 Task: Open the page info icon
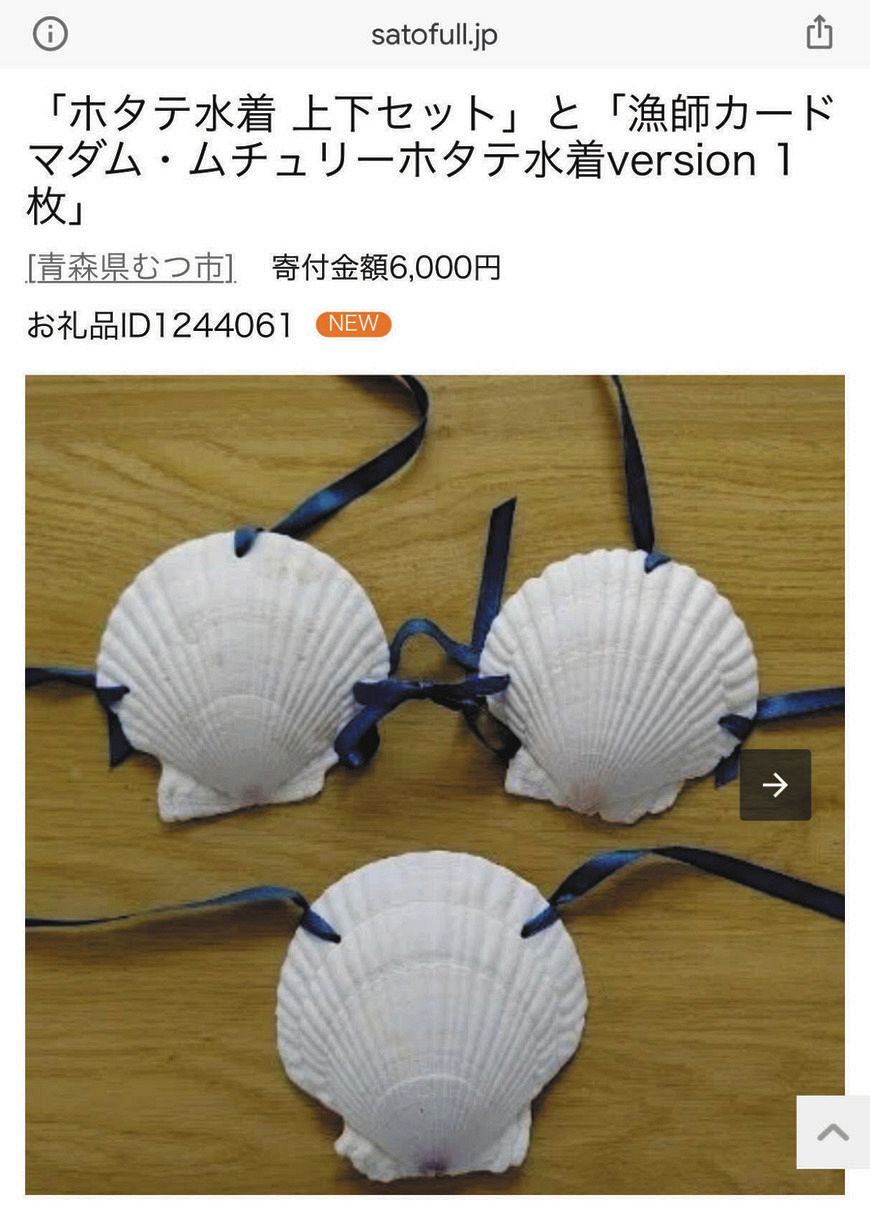click(50, 34)
